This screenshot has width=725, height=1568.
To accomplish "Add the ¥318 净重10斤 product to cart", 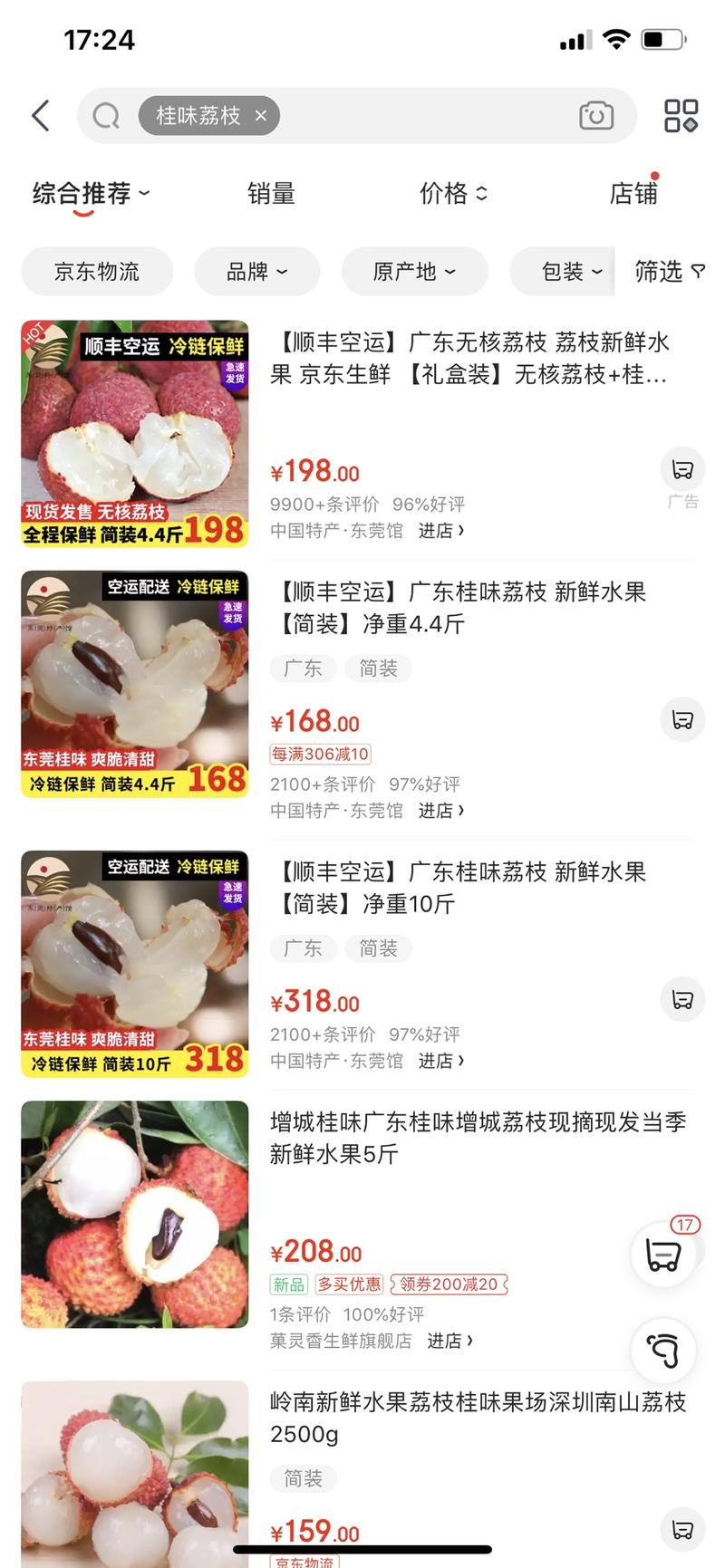I will point(682,999).
